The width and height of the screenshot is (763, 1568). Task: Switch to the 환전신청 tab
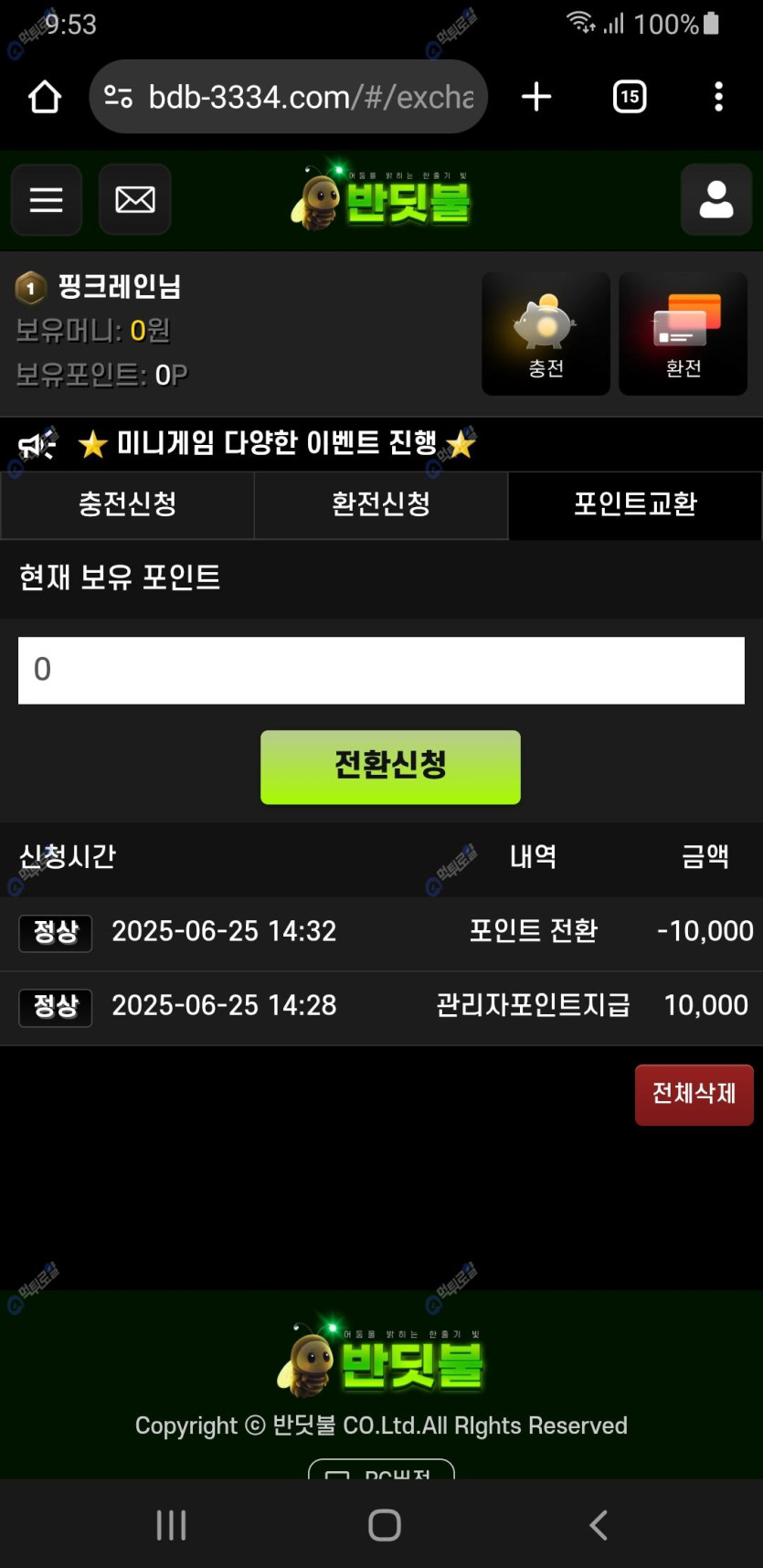click(381, 504)
